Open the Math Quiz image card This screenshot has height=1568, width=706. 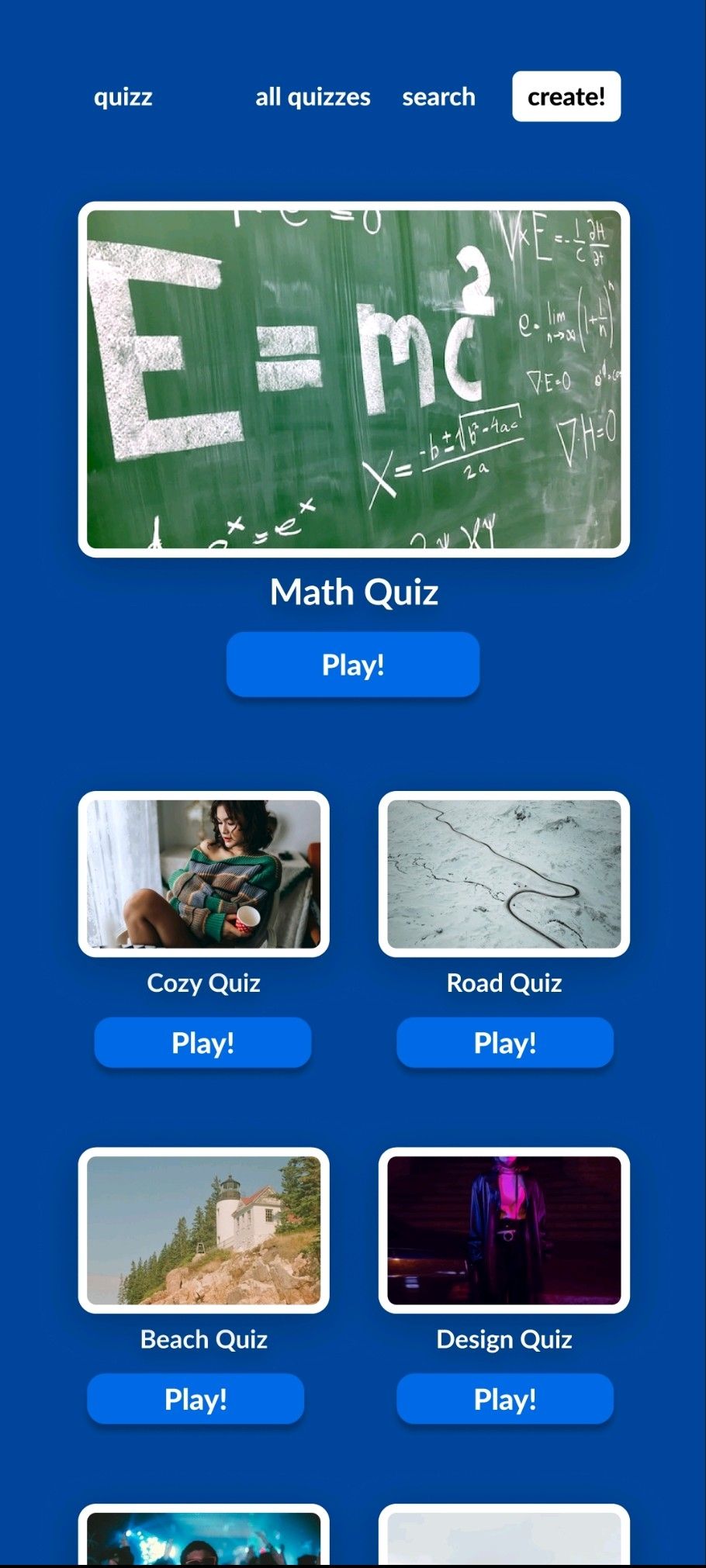pos(354,379)
